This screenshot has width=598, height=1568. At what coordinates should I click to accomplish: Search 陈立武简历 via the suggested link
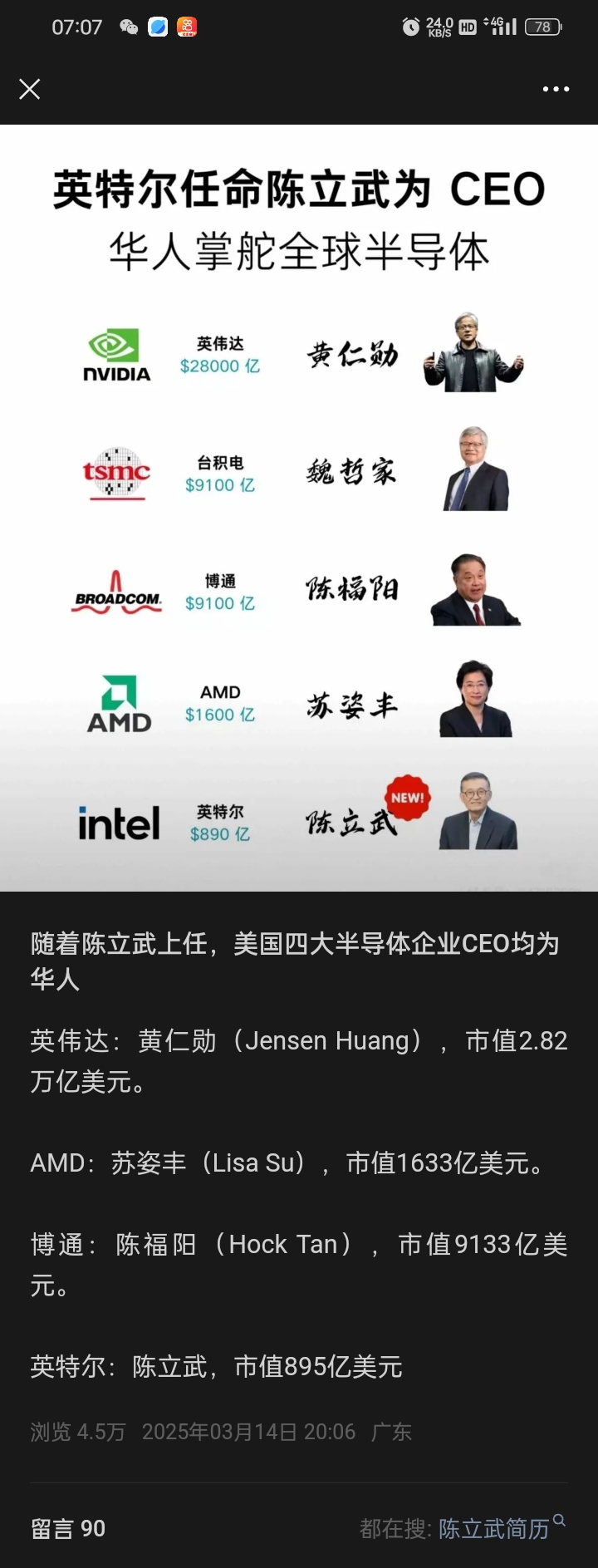point(495,1529)
